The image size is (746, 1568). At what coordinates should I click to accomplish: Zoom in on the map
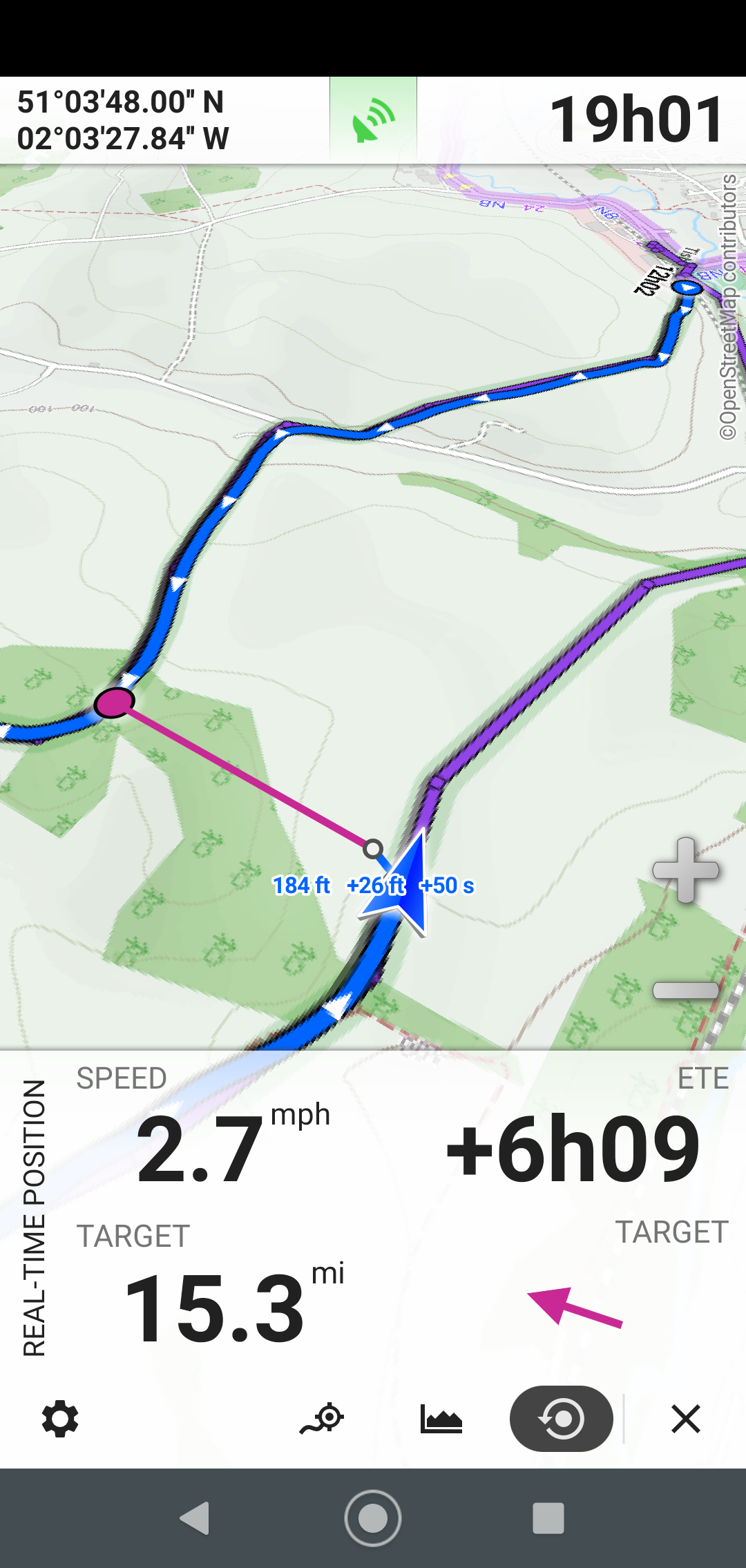click(685, 870)
